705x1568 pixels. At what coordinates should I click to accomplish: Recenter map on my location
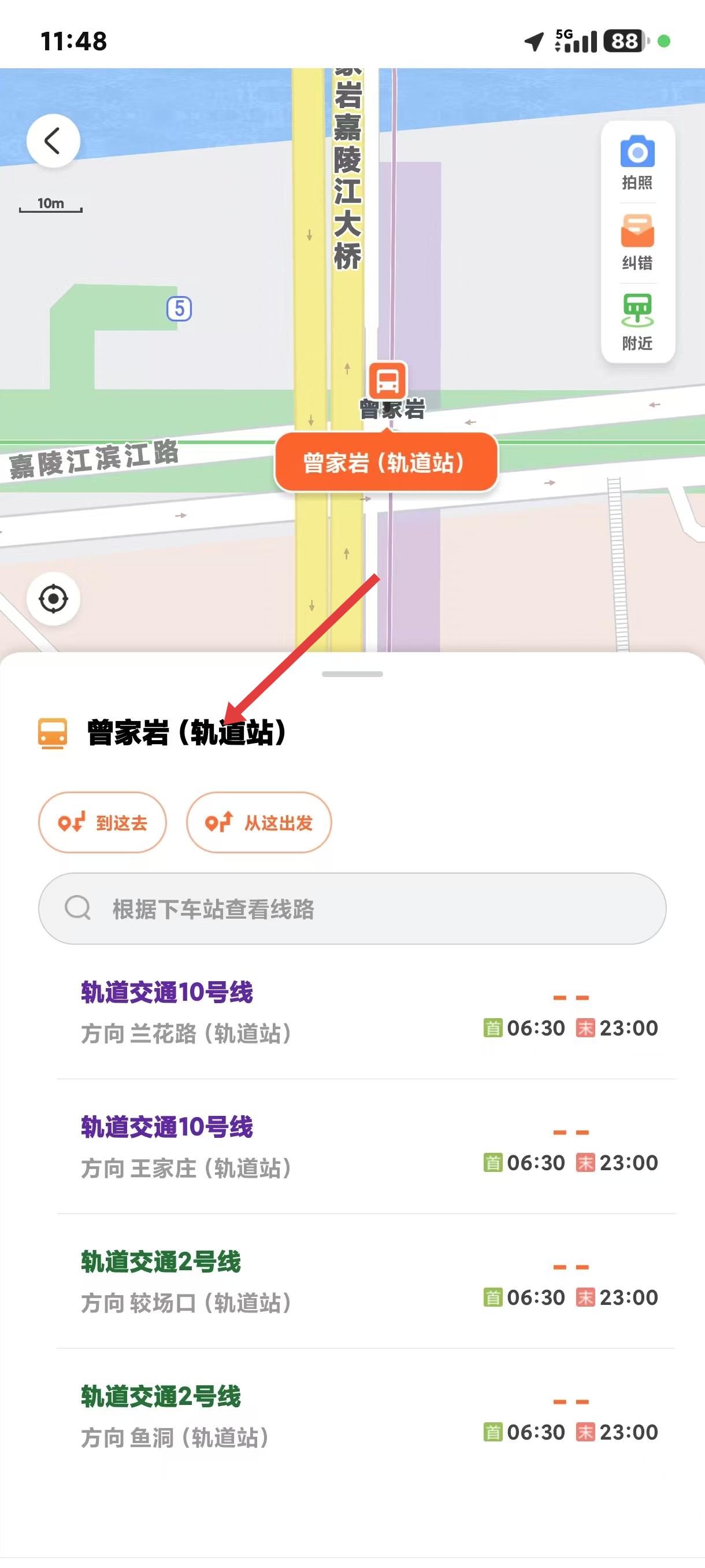53,599
